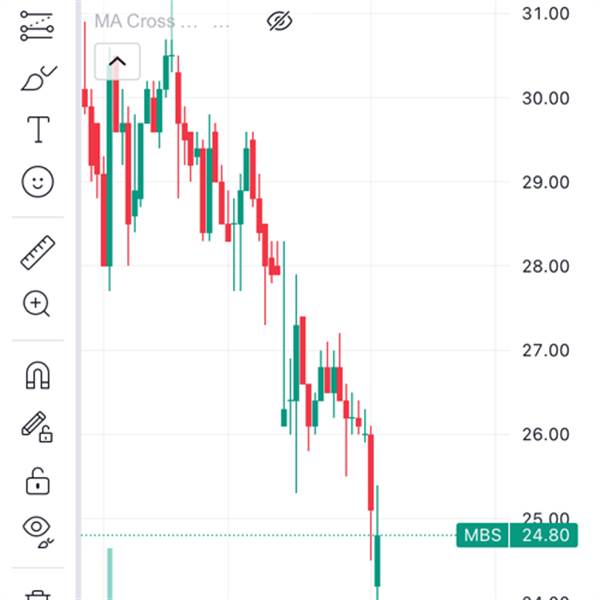Activate the ruler measure tool
This screenshot has width=600, height=600.
point(38,253)
